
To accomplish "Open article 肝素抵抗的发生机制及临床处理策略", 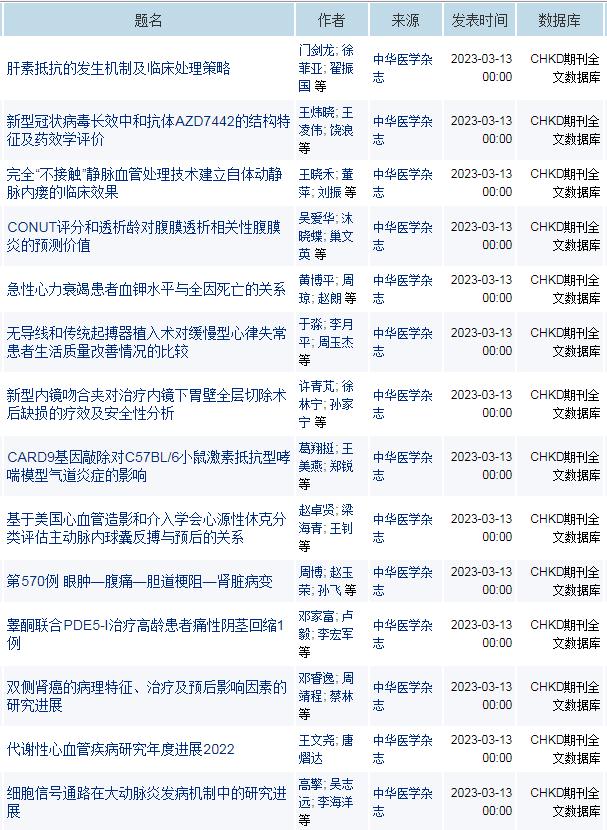I will click(118, 68).
